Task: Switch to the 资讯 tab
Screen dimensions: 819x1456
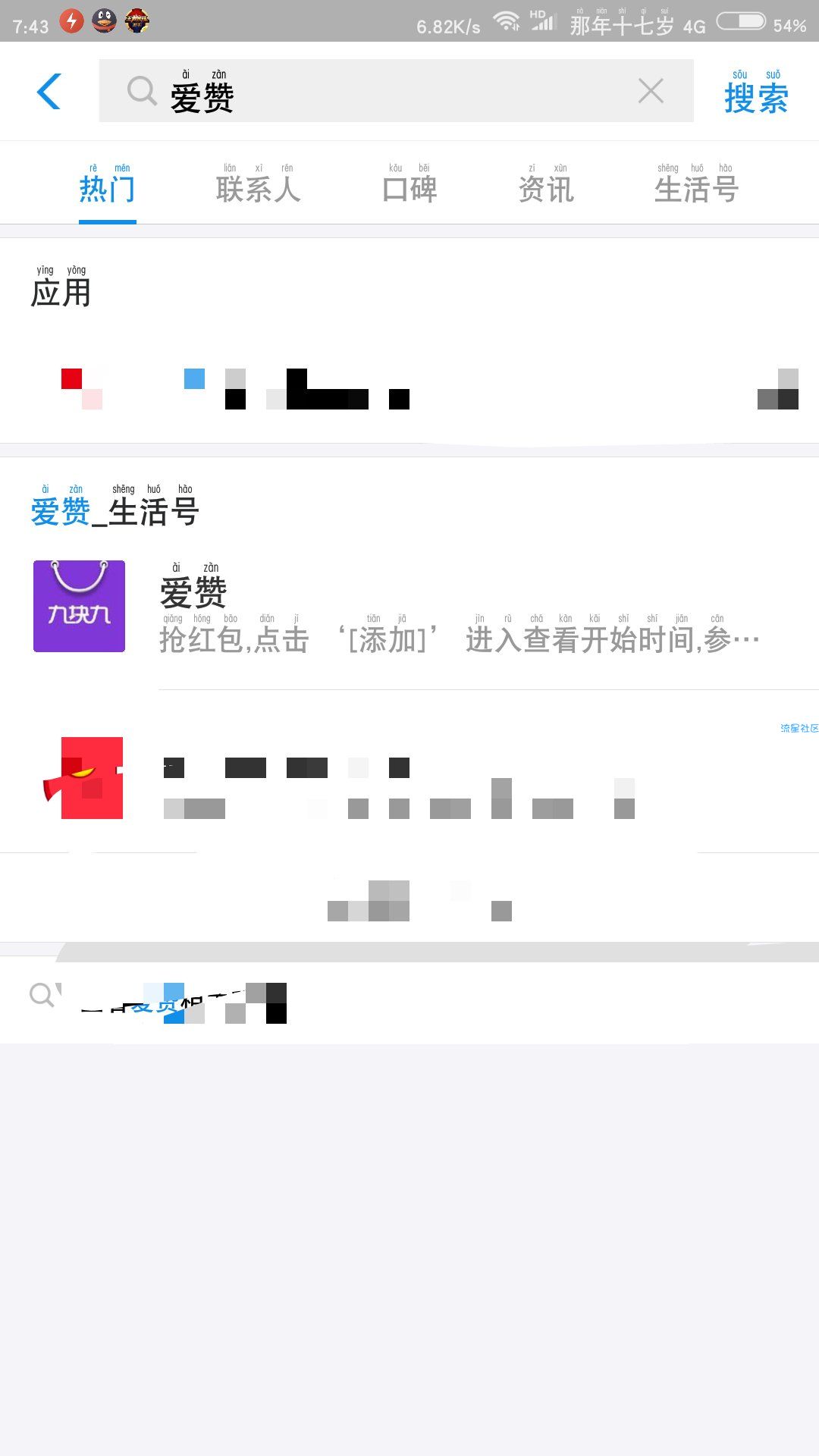Action: point(546,187)
